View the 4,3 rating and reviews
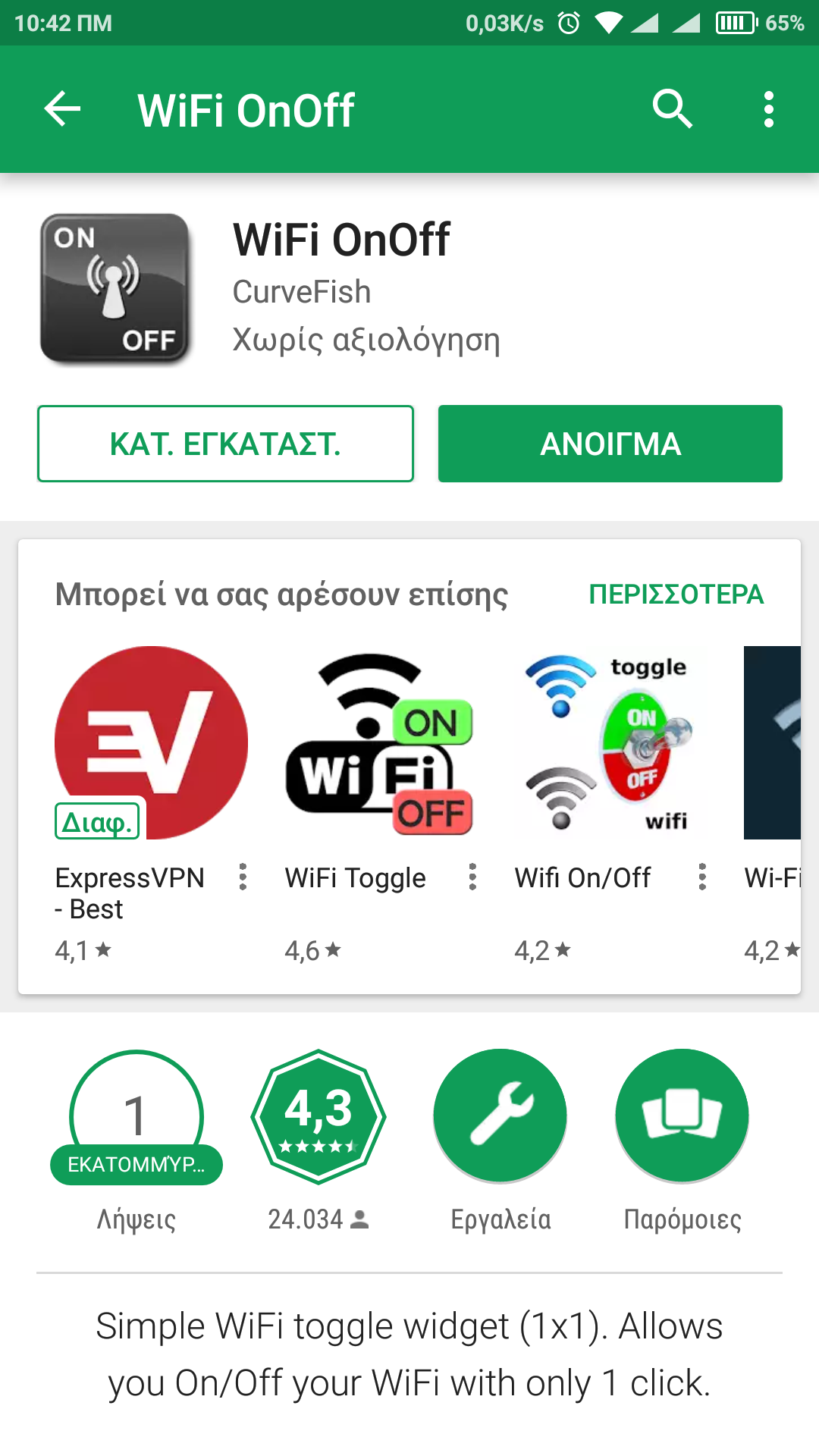Image resolution: width=819 pixels, height=1456 pixels. tap(318, 1116)
